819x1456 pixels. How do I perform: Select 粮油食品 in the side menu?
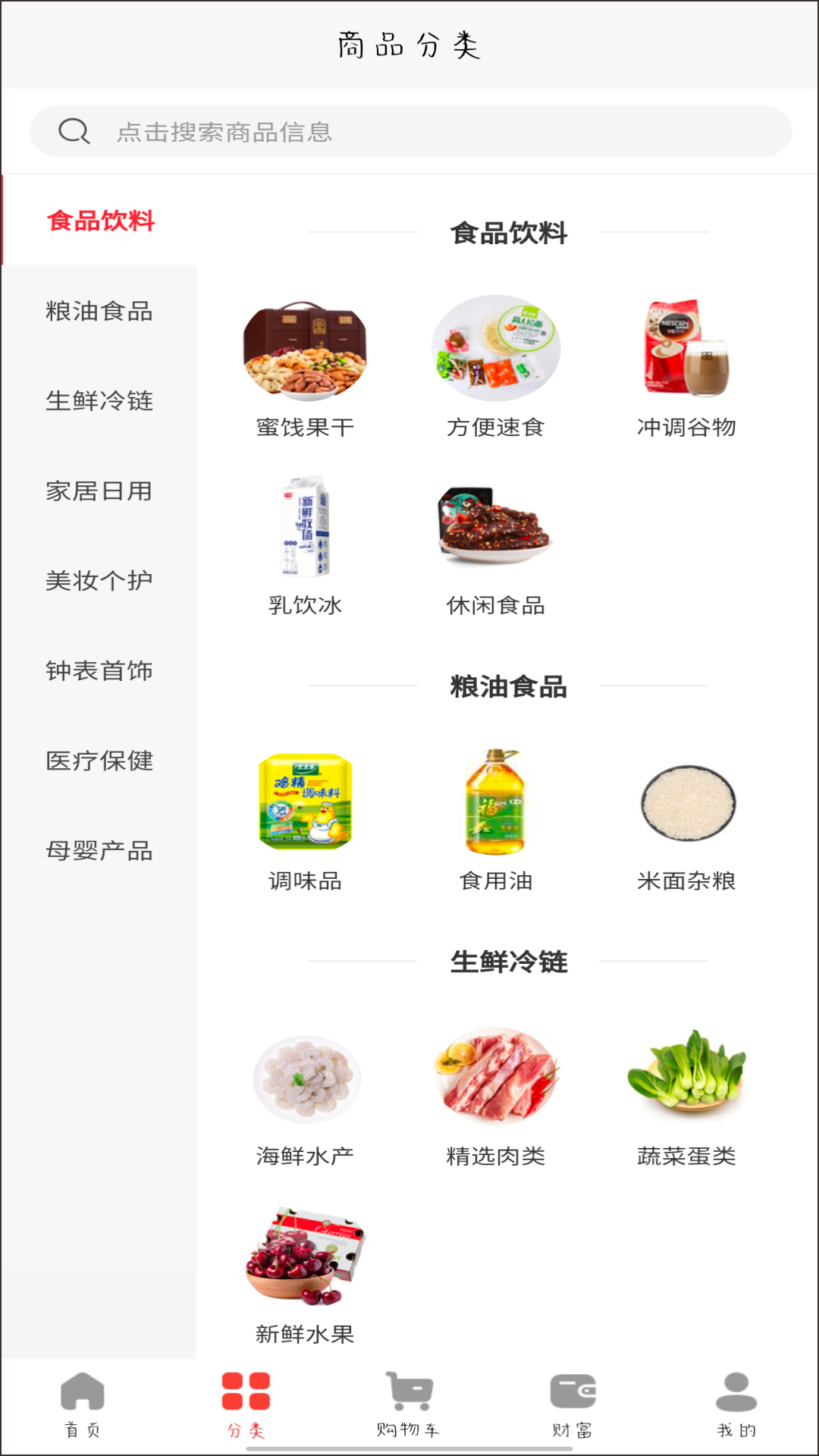pos(99,311)
